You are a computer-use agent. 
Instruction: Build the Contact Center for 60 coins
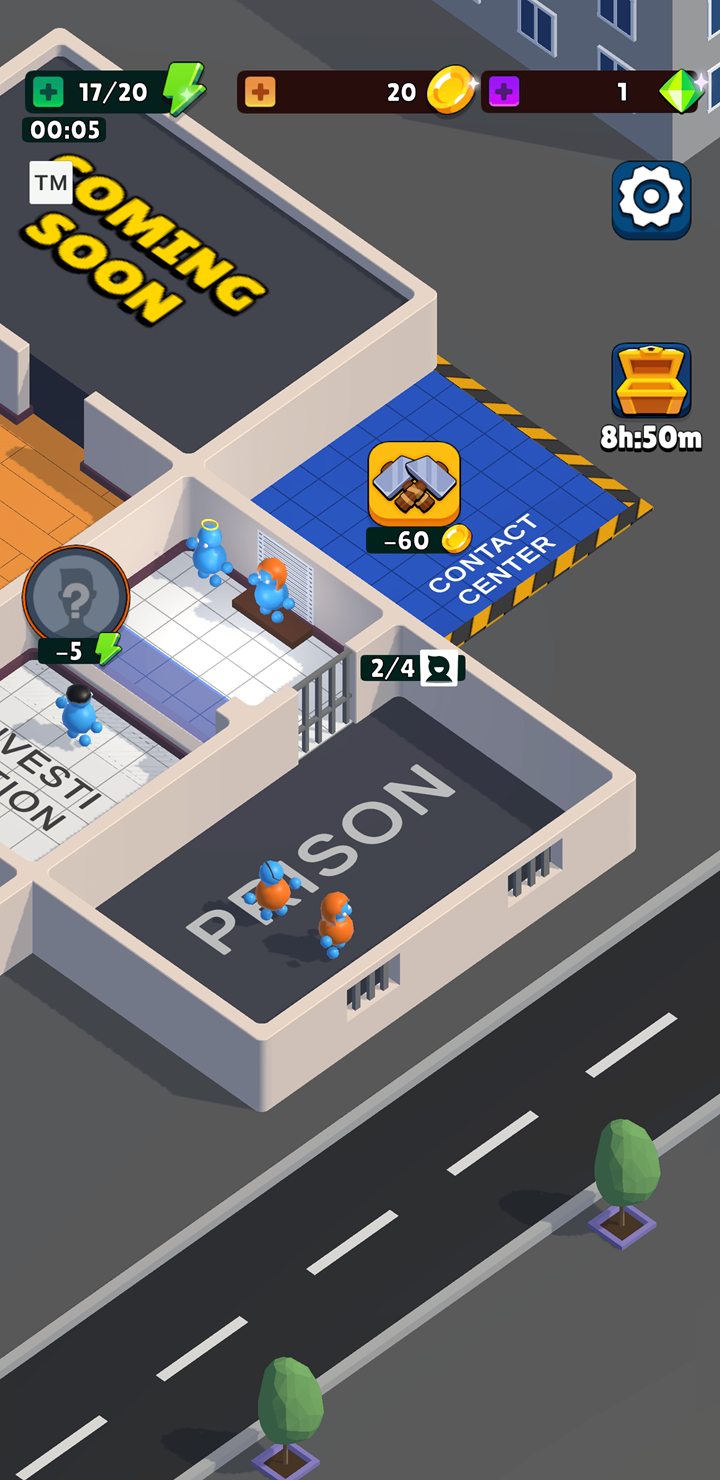point(414,485)
